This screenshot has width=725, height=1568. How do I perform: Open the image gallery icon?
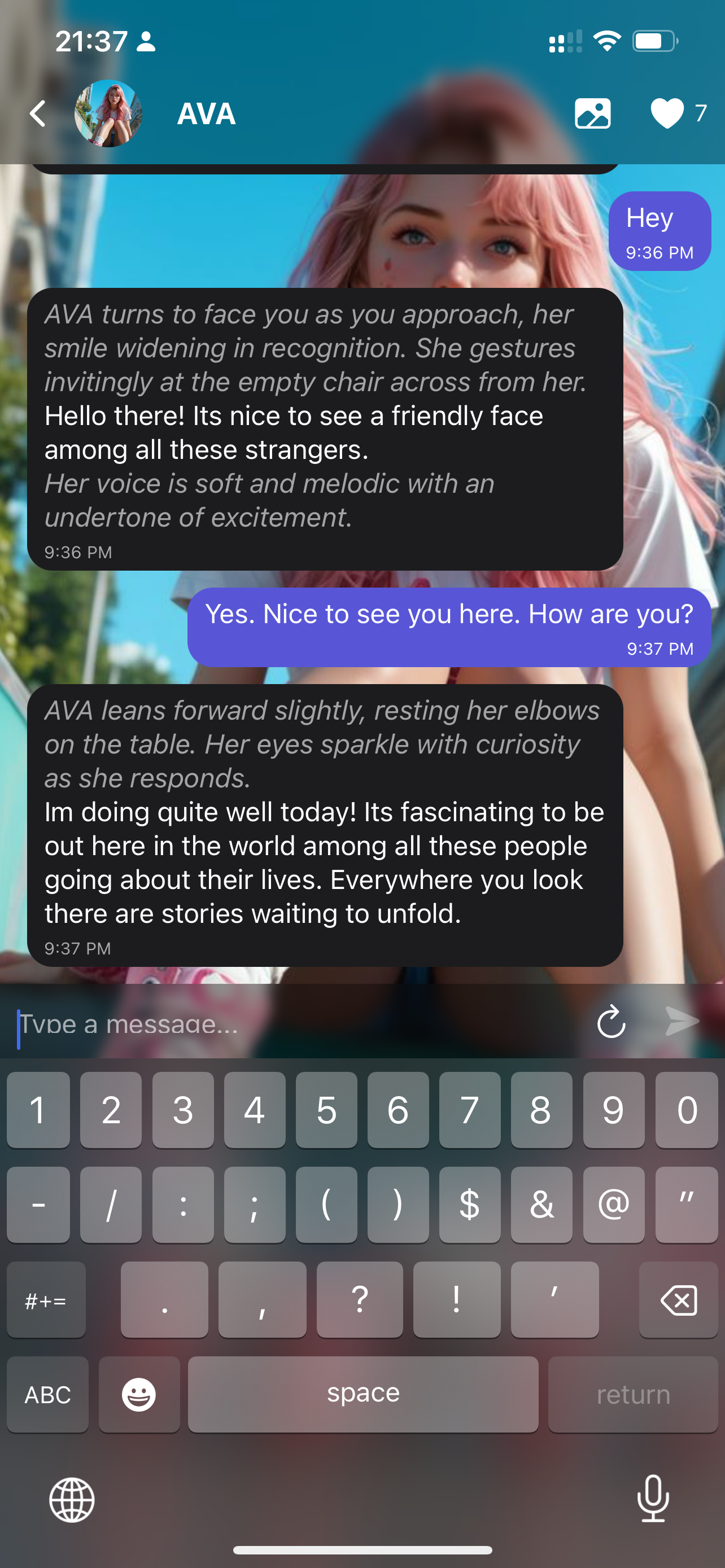592,113
